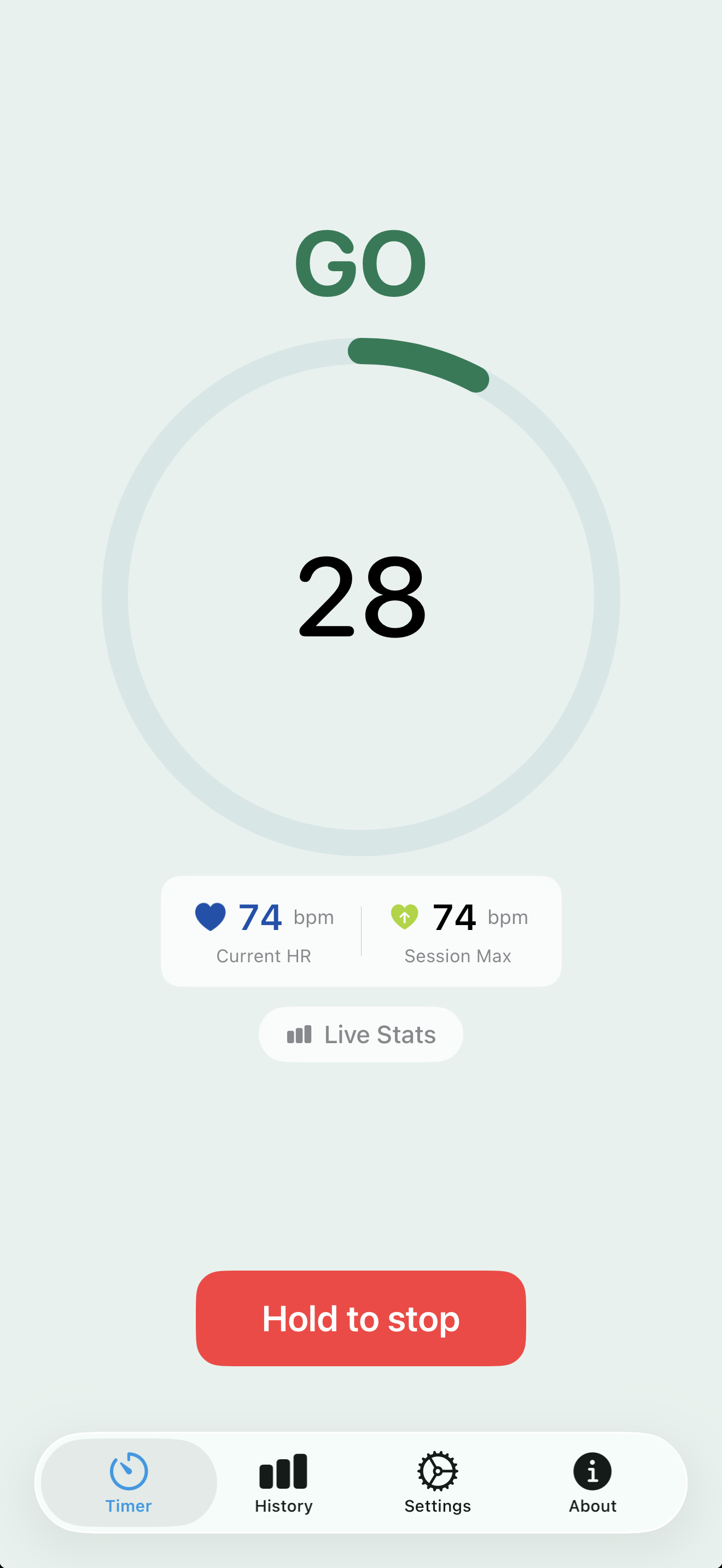Select the Timer tab
The height and width of the screenshot is (1568, 722).
pyautogui.click(x=129, y=1483)
